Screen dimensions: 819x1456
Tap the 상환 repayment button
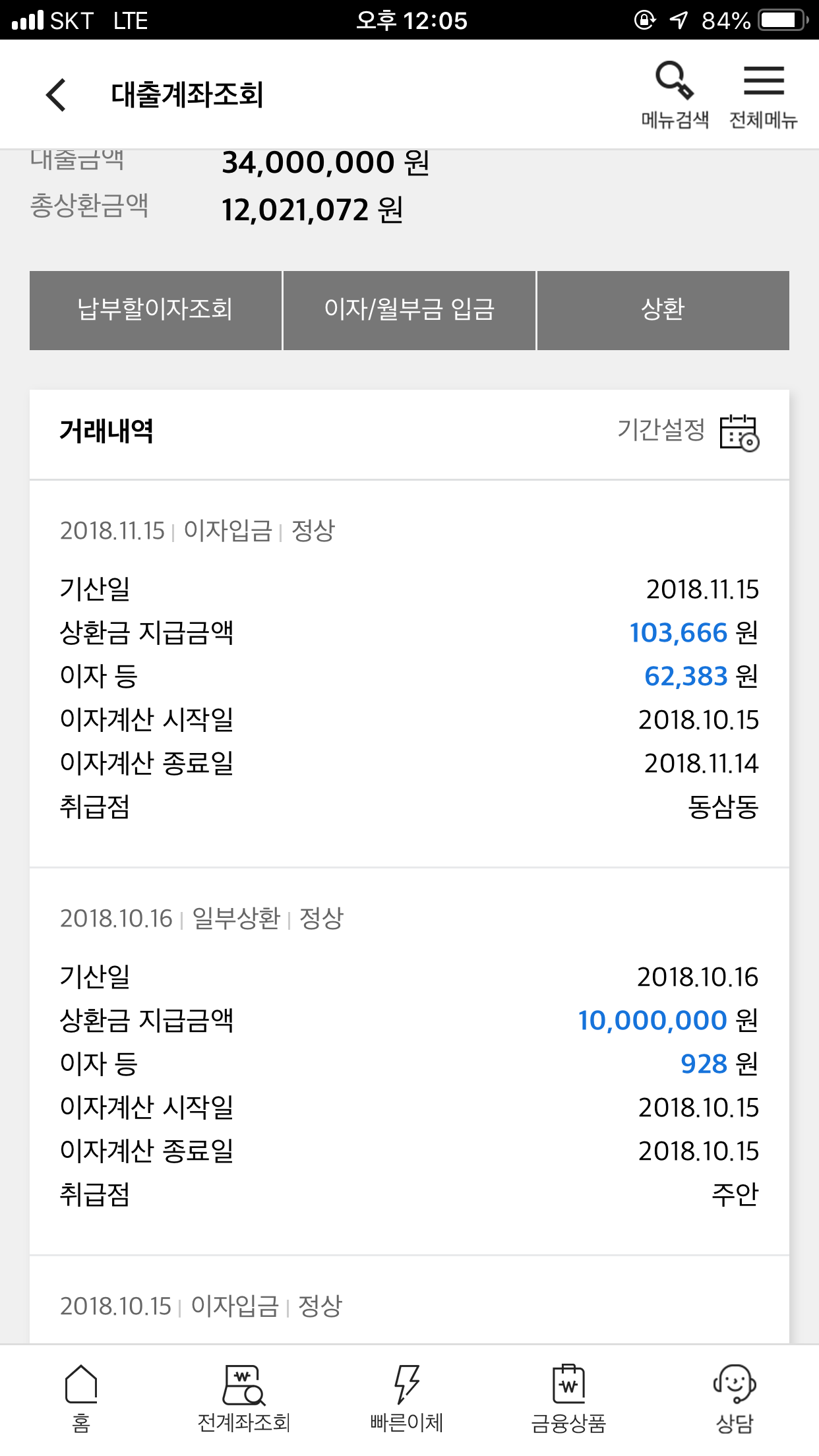[663, 310]
